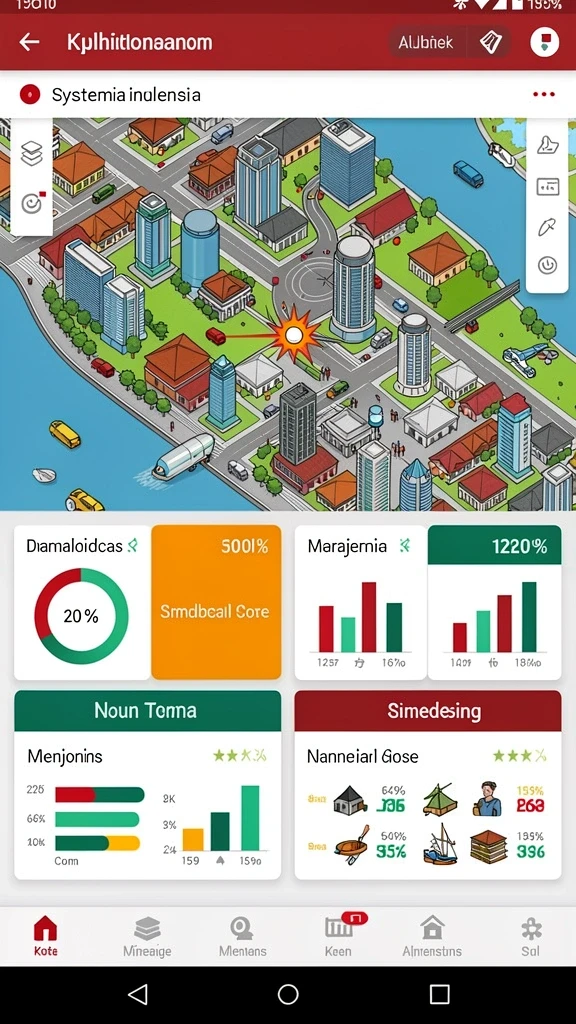Open the Simedesing card

(428, 785)
